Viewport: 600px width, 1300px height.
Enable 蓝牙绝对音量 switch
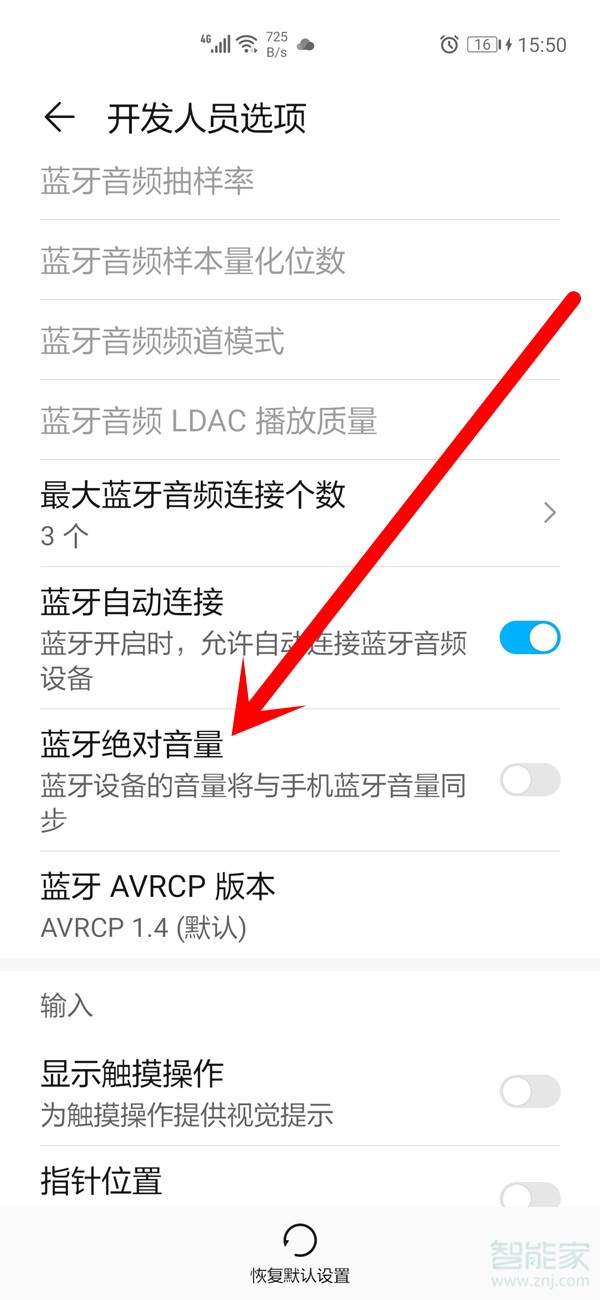point(529,780)
